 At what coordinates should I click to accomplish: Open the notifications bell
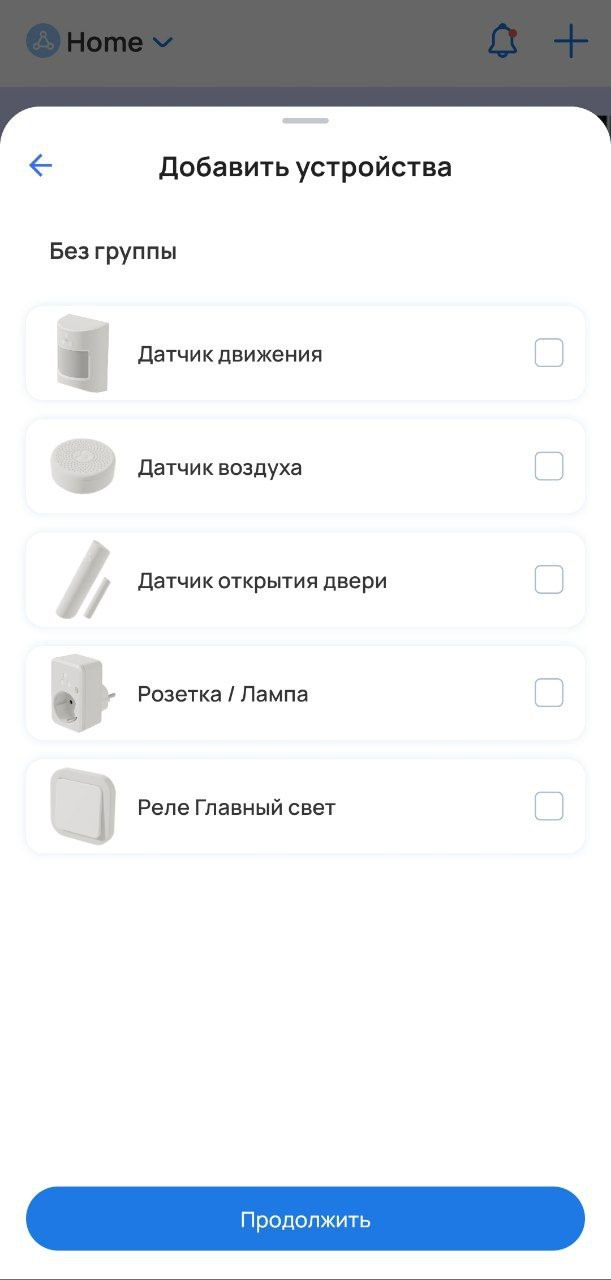click(x=502, y=42)
